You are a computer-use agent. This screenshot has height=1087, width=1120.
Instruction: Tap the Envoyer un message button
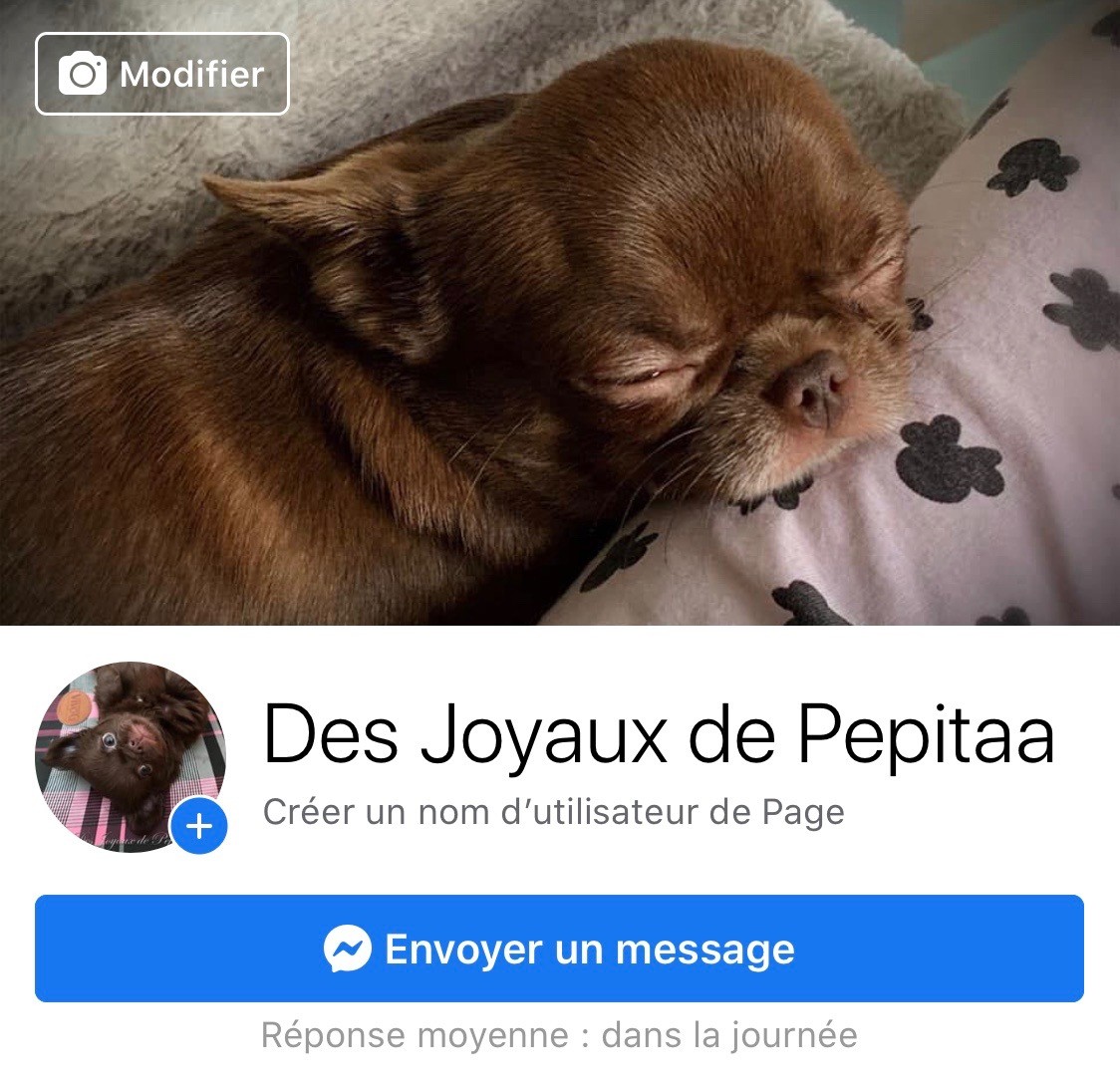pyautogui.click(x=559, y=949)
